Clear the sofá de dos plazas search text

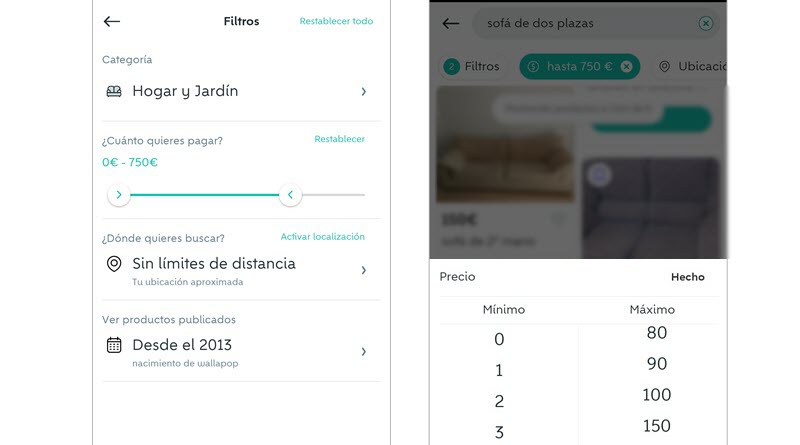click(x=706, y=23)
